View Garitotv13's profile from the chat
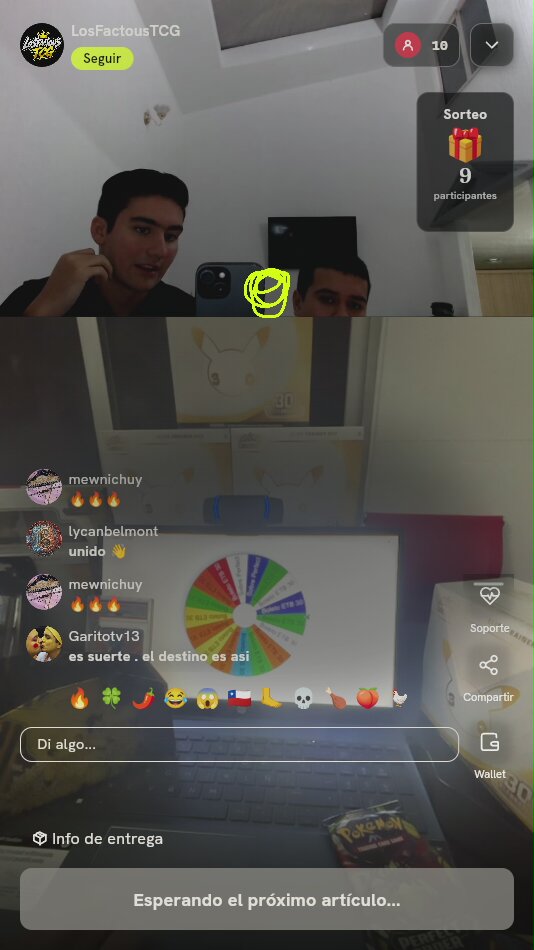Image resolution: width=534 pixels, height=950 pixels. pyautogui.click(x=44, y=643)
